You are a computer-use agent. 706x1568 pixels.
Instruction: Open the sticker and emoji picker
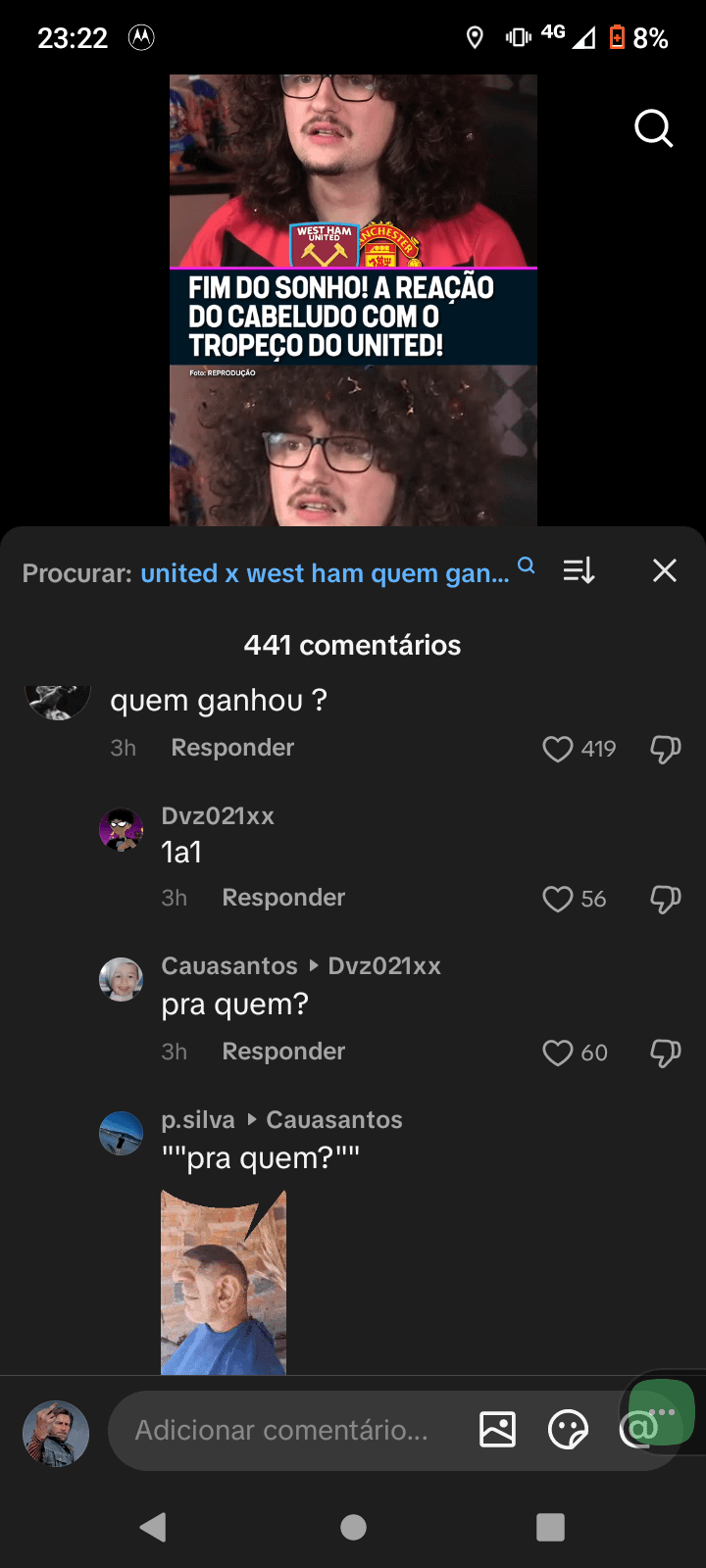click(x=567, y=1430)
